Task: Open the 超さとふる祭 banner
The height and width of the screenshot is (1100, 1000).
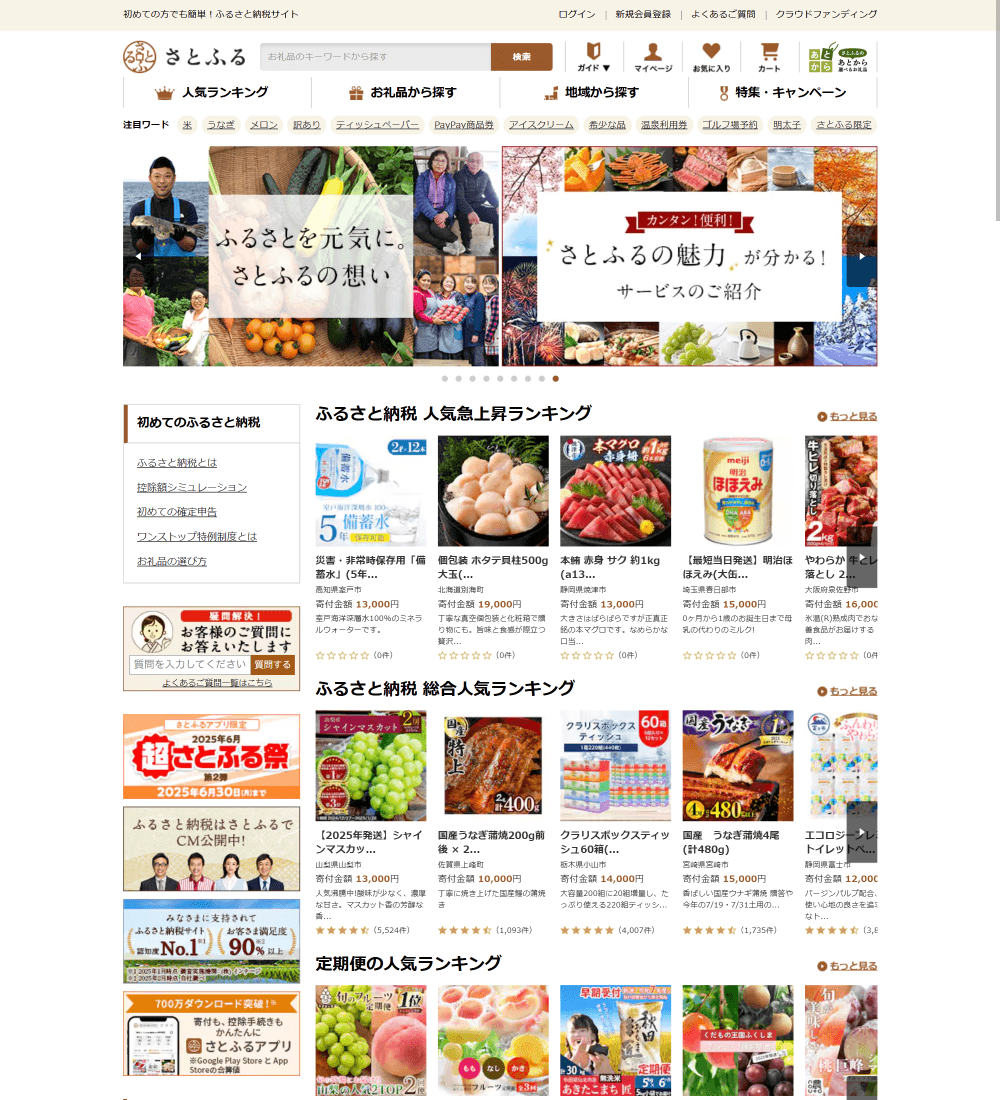Action: (x=211, y=757)
